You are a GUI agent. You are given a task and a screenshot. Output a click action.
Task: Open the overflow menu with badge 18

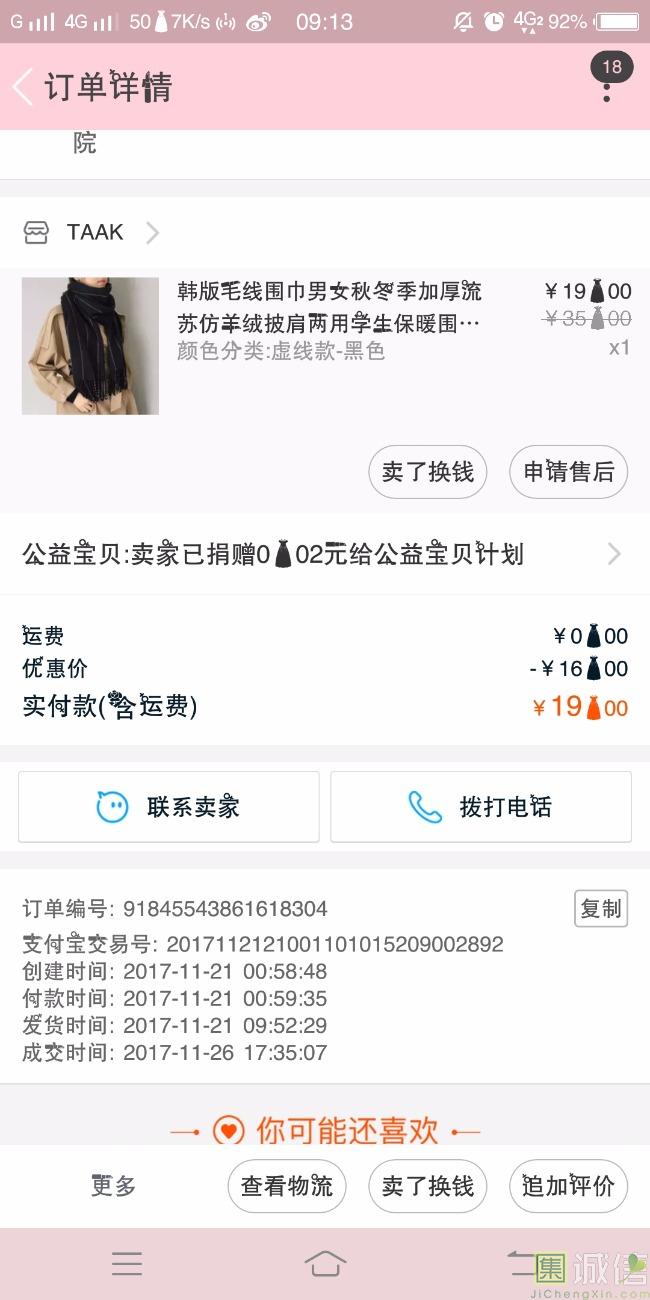607,80
